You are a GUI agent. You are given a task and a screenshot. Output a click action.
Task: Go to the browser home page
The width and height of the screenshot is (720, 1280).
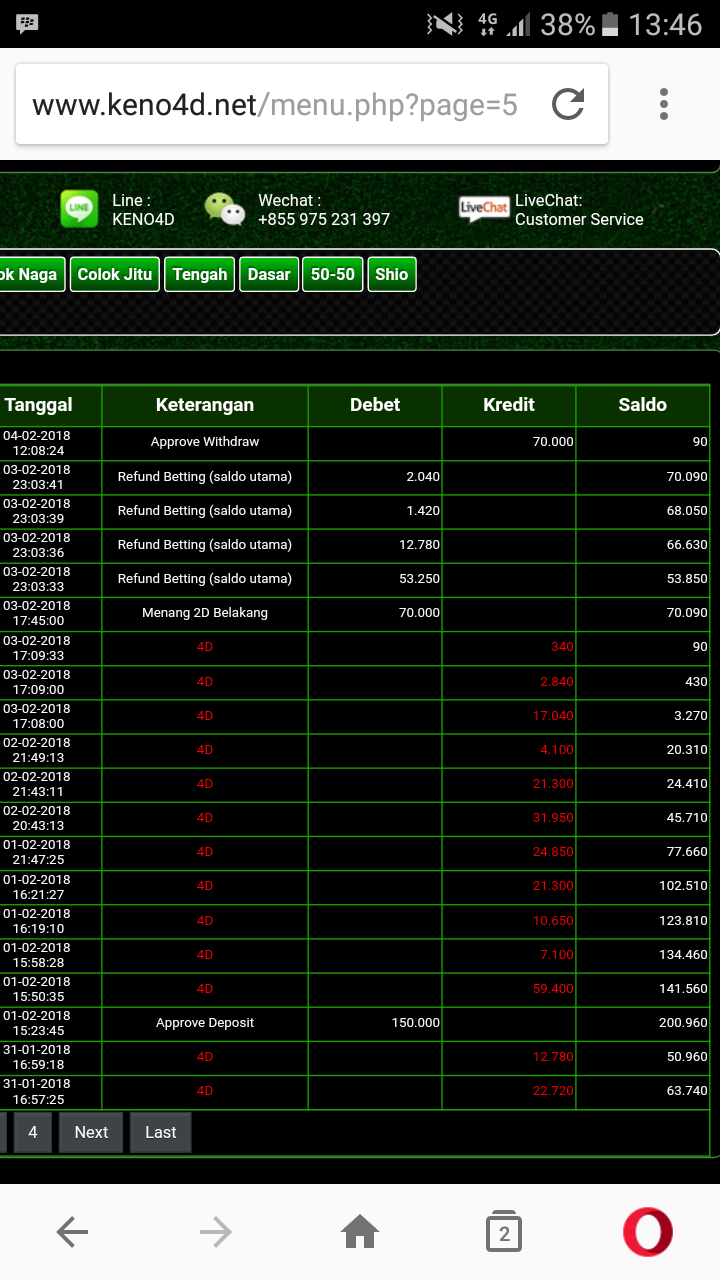click(x=360, y=1233)
